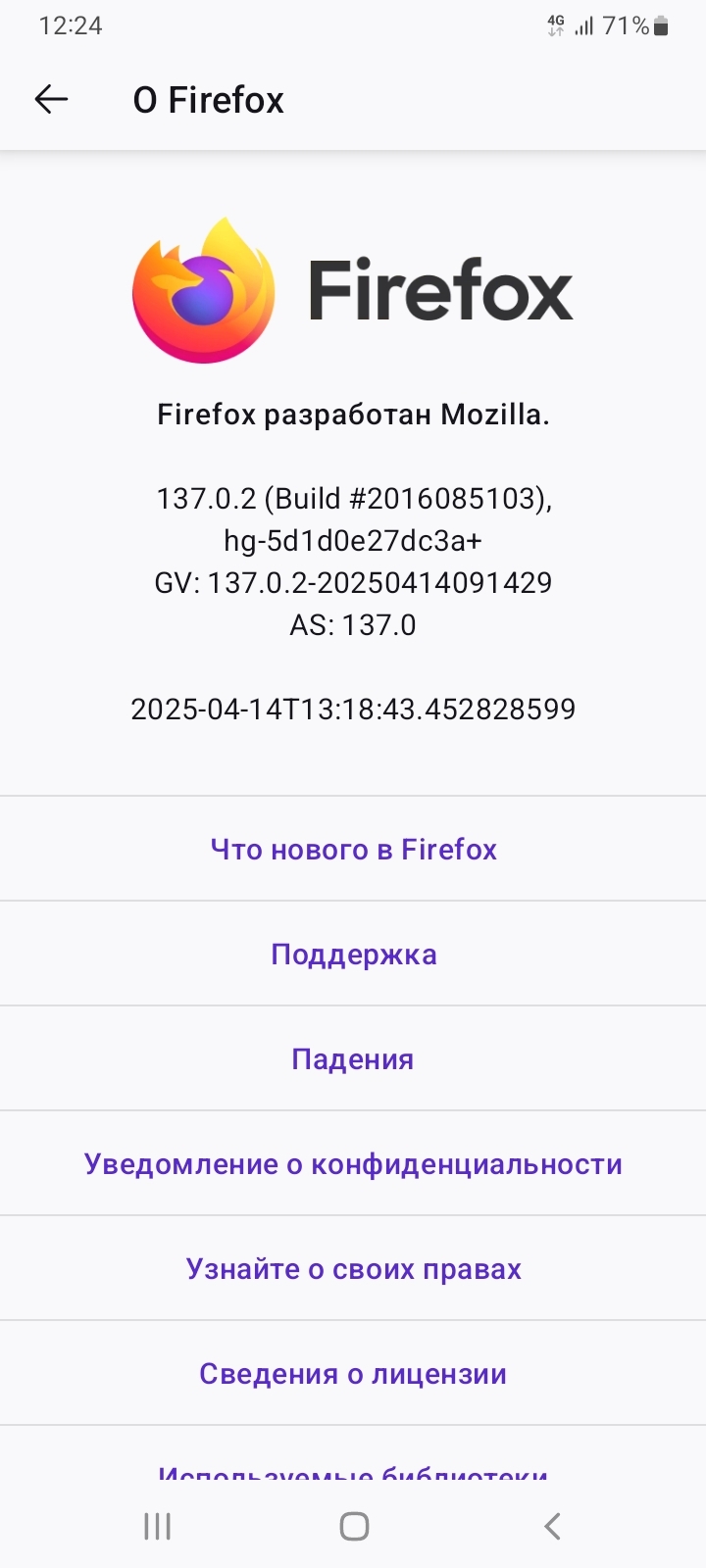The height and width of the screenshot is (1568, 706).
Task: Open Уведомление о конфиденциальности
Action: (x=353, y=1163)
